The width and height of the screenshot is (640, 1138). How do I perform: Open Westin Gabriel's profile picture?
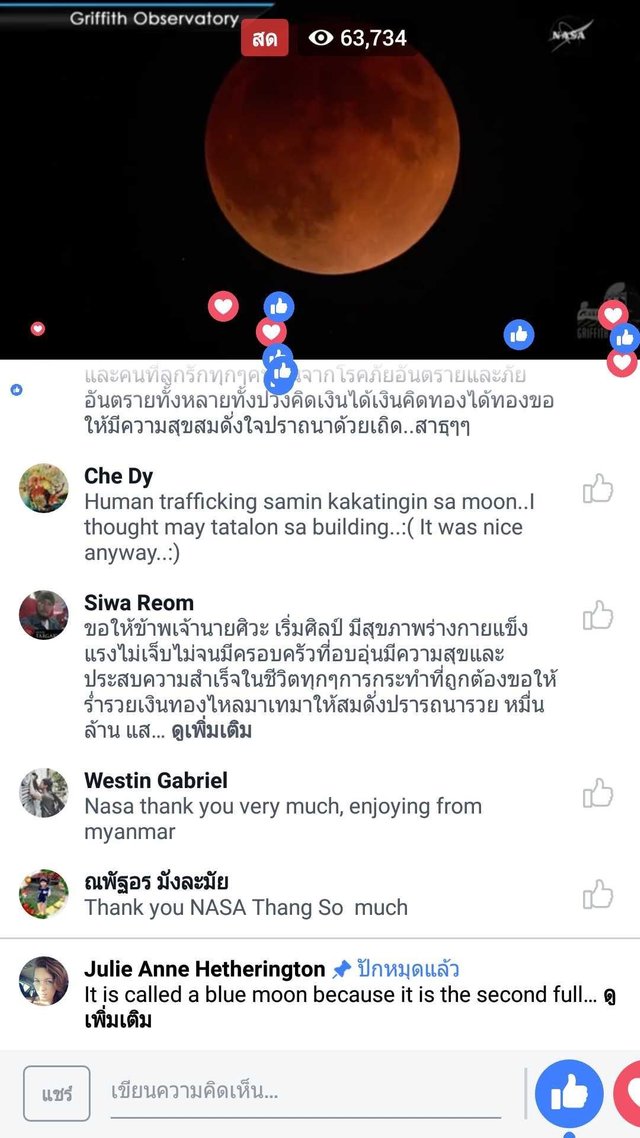pyautogui.click(x=44, y=793)
